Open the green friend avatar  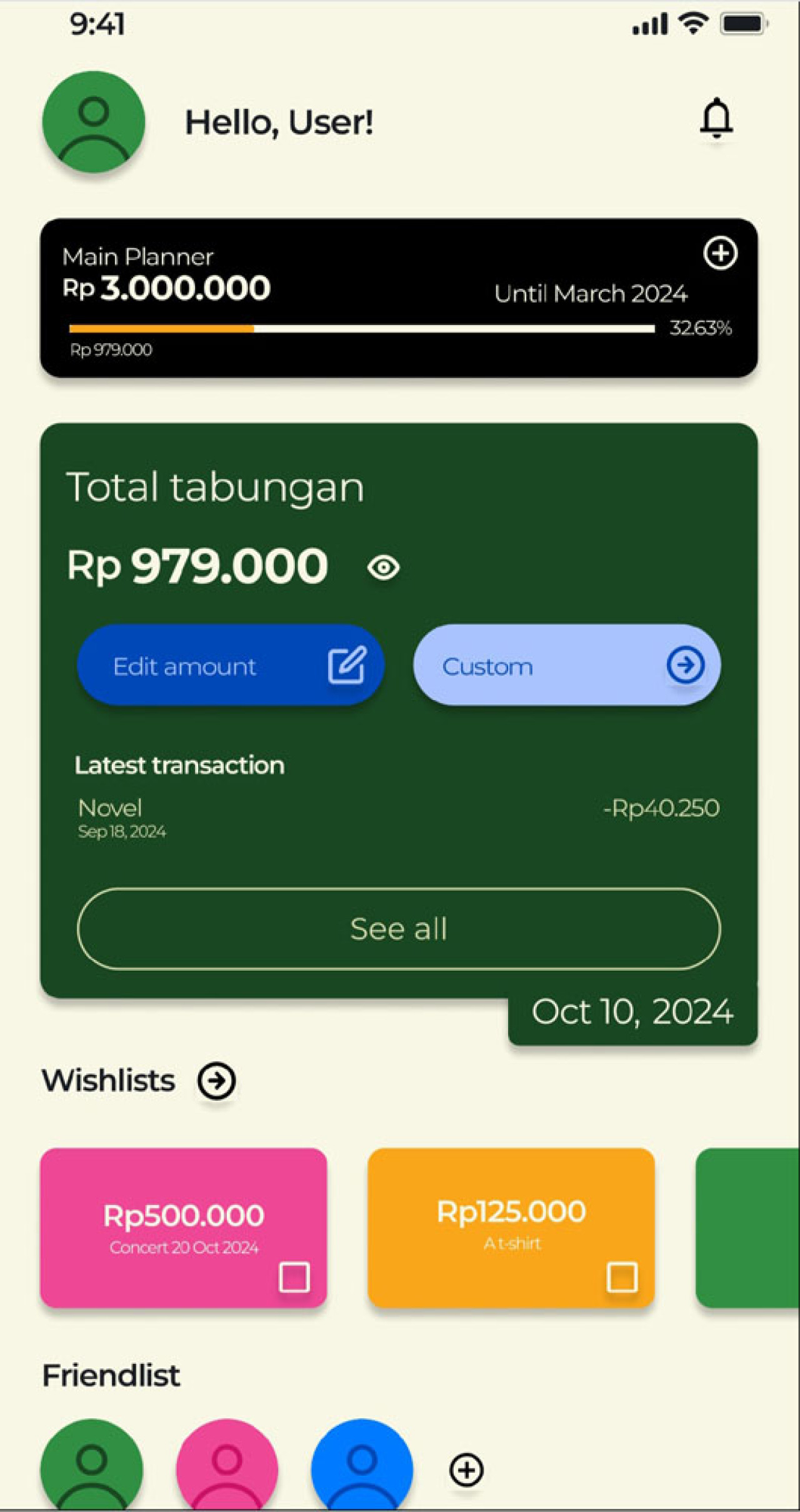click(x=92, y=1466)
